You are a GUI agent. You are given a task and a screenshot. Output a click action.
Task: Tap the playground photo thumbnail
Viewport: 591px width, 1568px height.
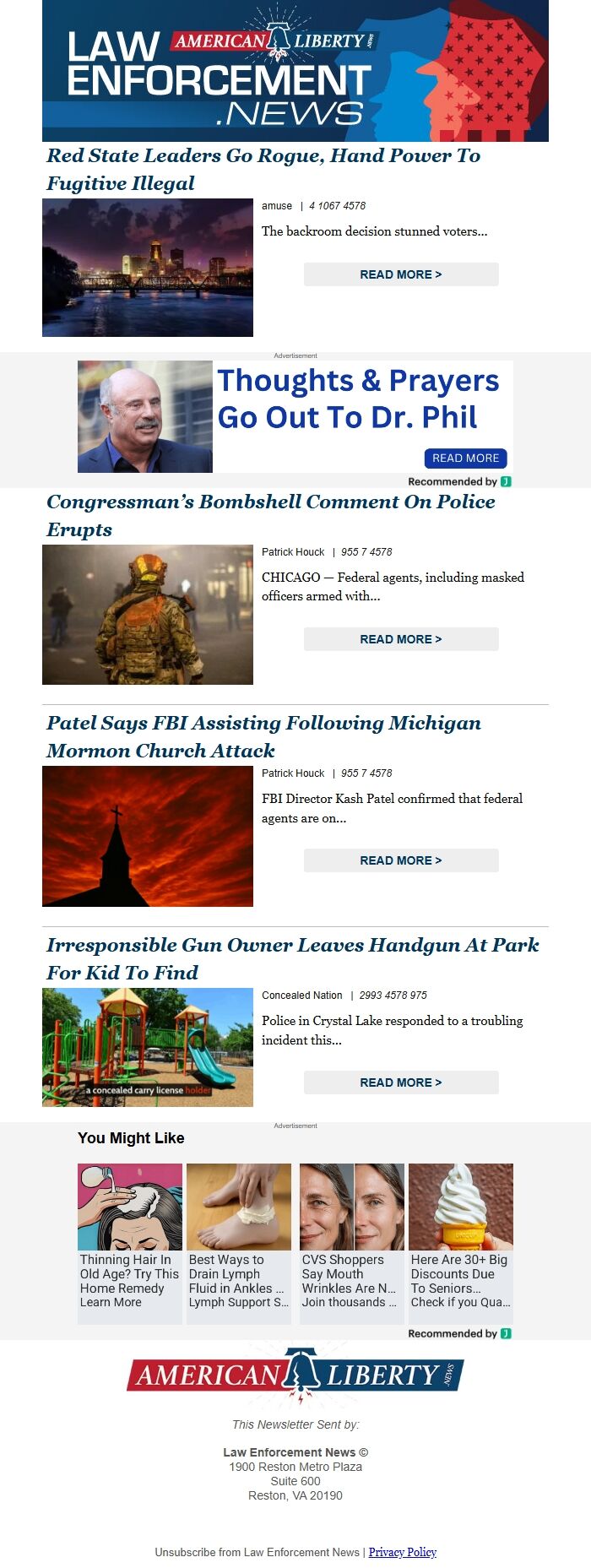click(148, 1047)
